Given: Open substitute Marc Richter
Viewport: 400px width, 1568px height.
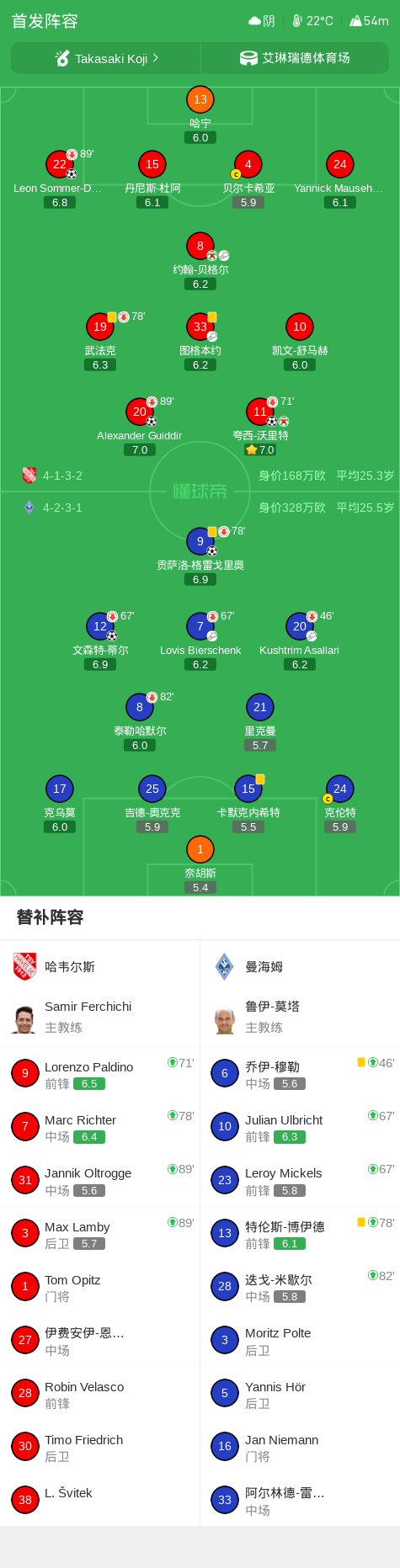Looking at the screenshot, I should (x=100, y=1127).
